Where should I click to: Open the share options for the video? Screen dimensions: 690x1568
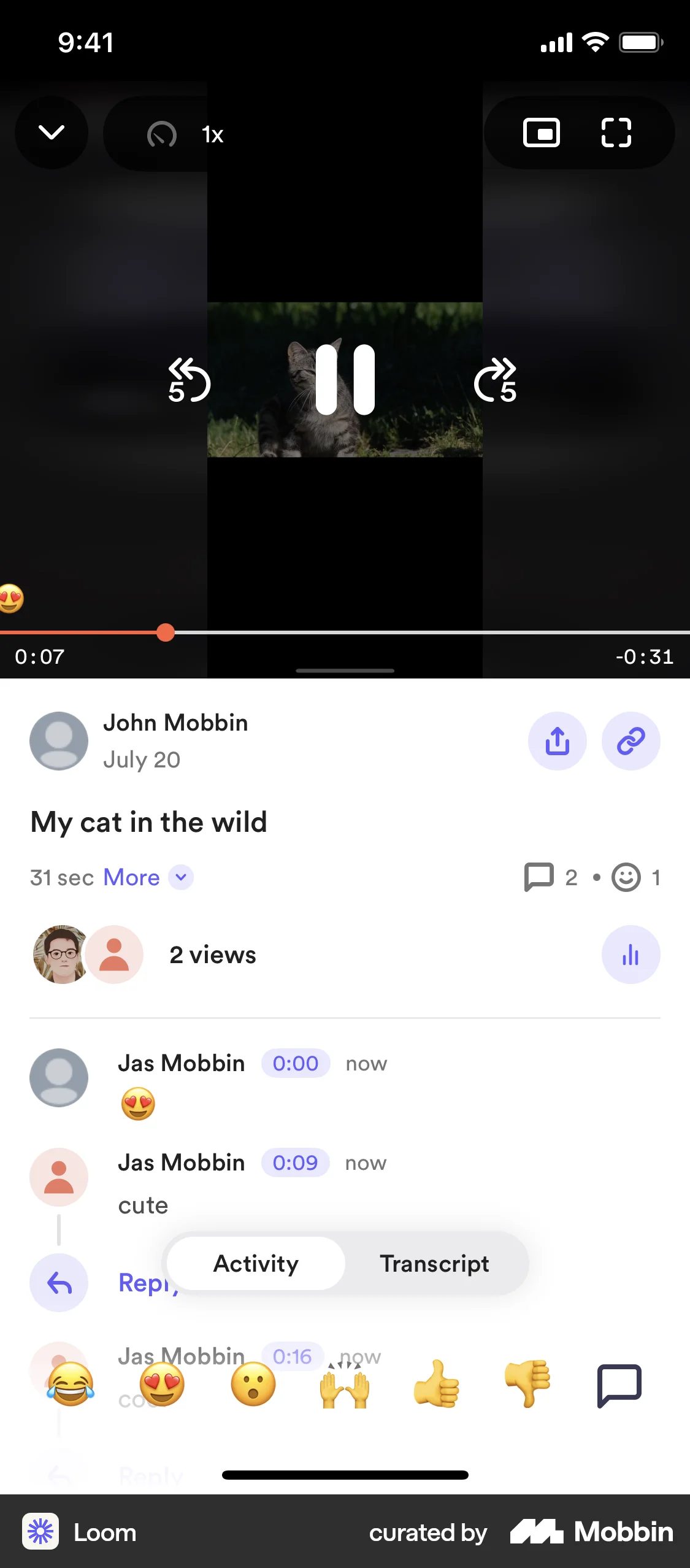coord(557,741)
